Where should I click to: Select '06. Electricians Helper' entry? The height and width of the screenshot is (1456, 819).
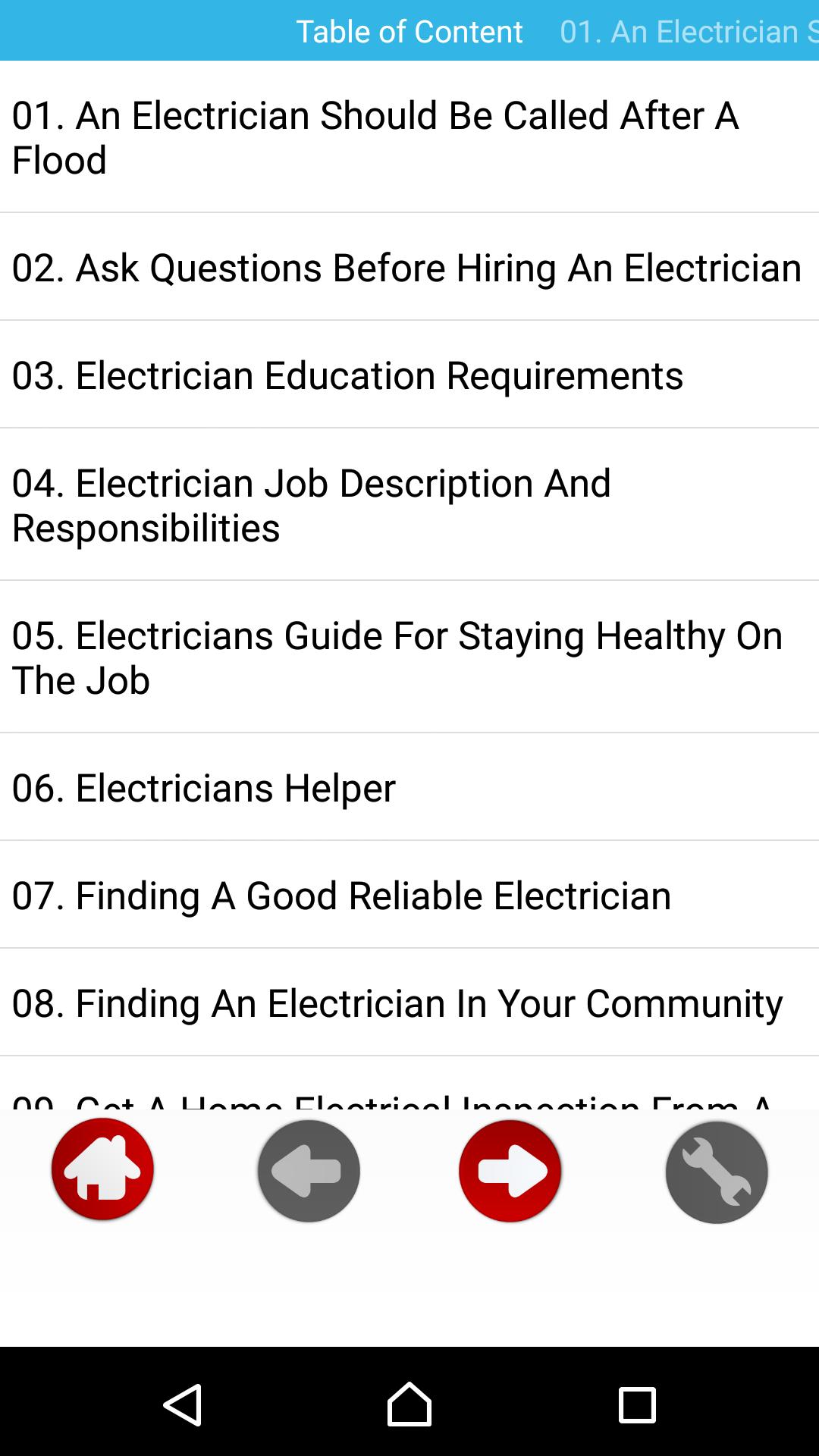click(x=409, y=787)
